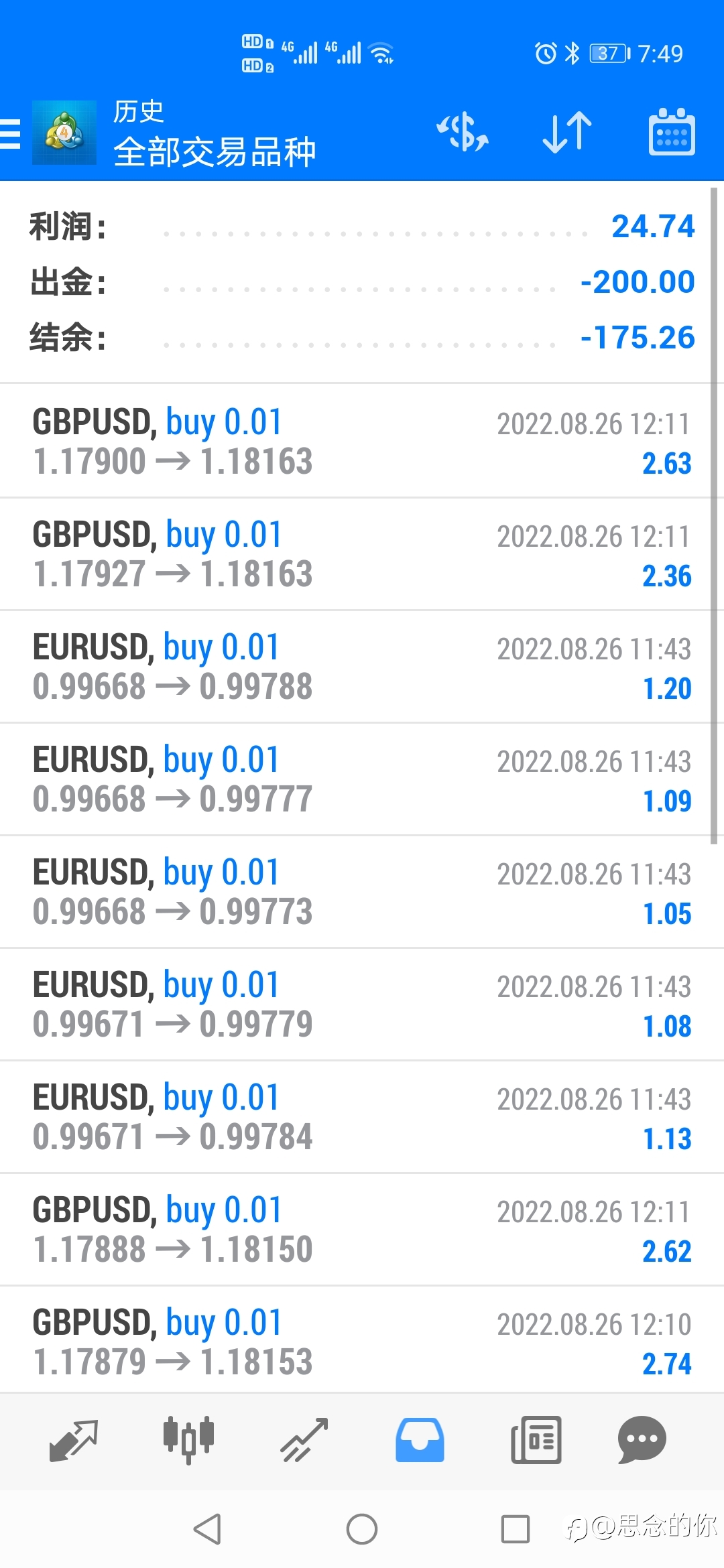The image size is (724, 1568).
Task: Open GBPUSD trade with profit 2.62
Action: point(362,1229)
